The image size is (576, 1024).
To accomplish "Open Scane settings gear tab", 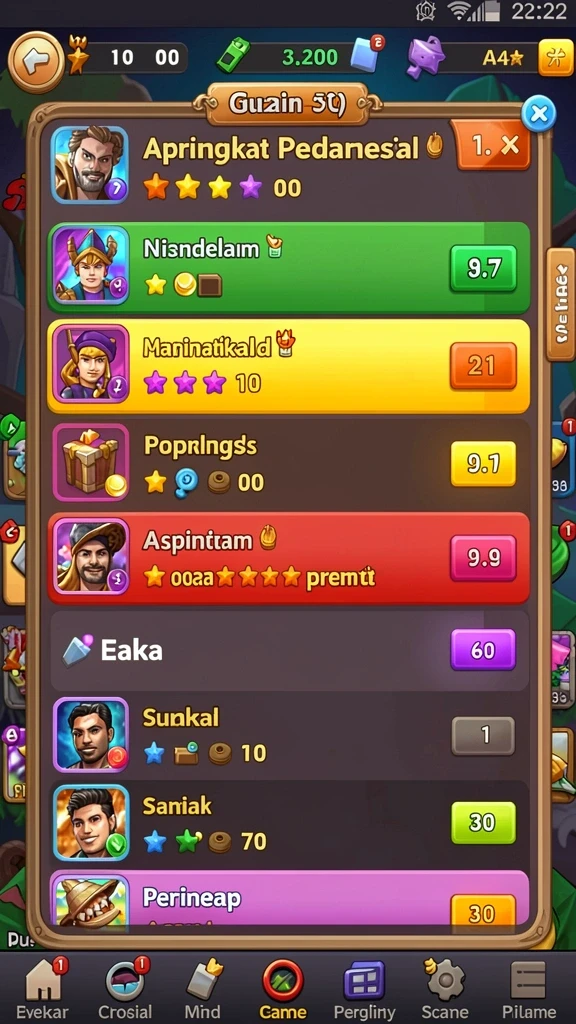I will 447,987.
